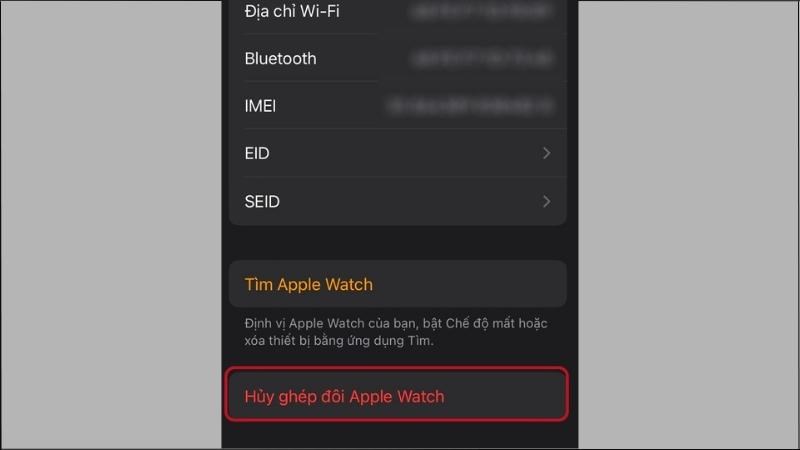Open the EID row
This screenshot has width=800, height=450.
click(397, 154)
